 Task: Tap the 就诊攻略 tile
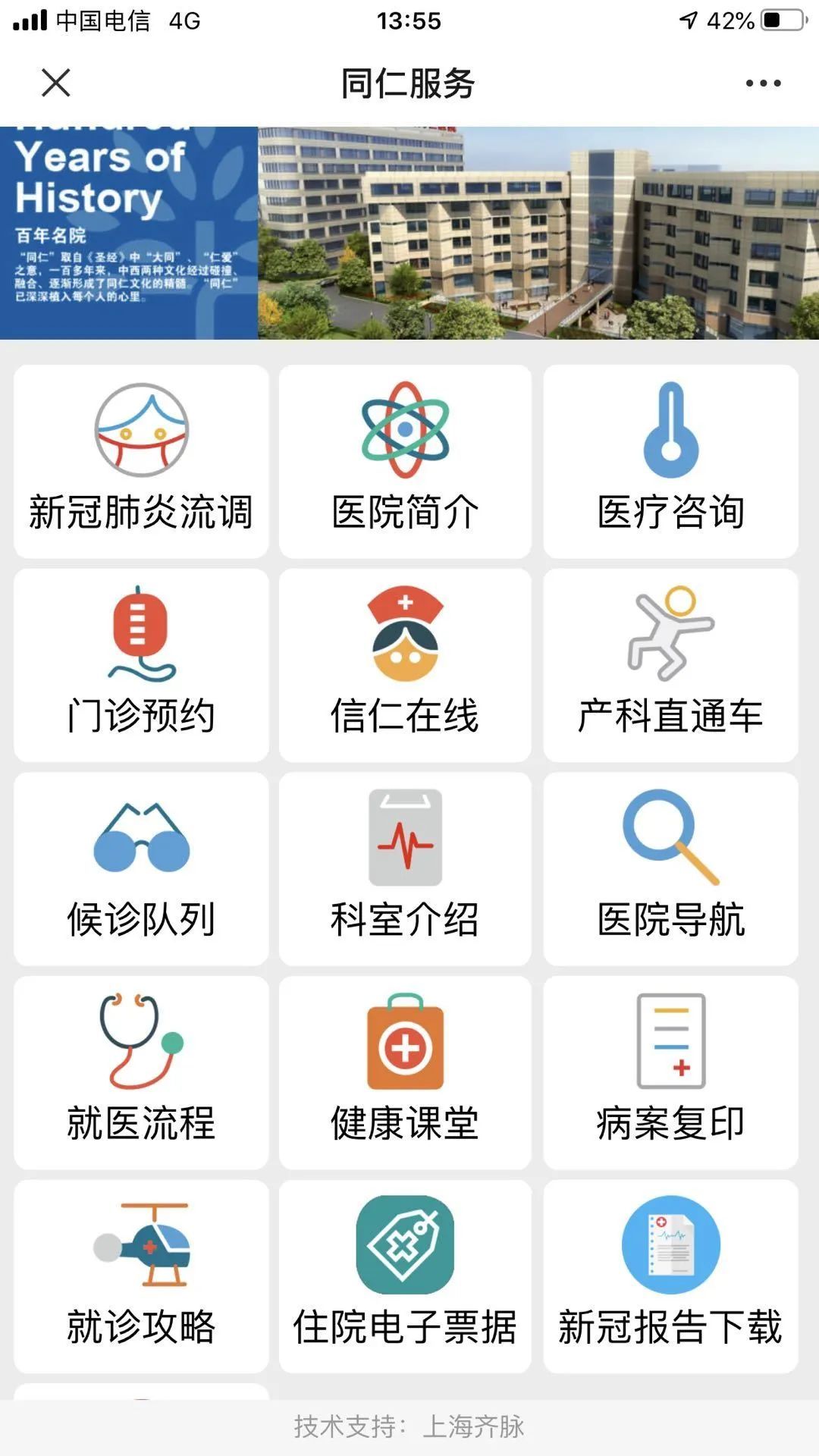[141, 1276]
